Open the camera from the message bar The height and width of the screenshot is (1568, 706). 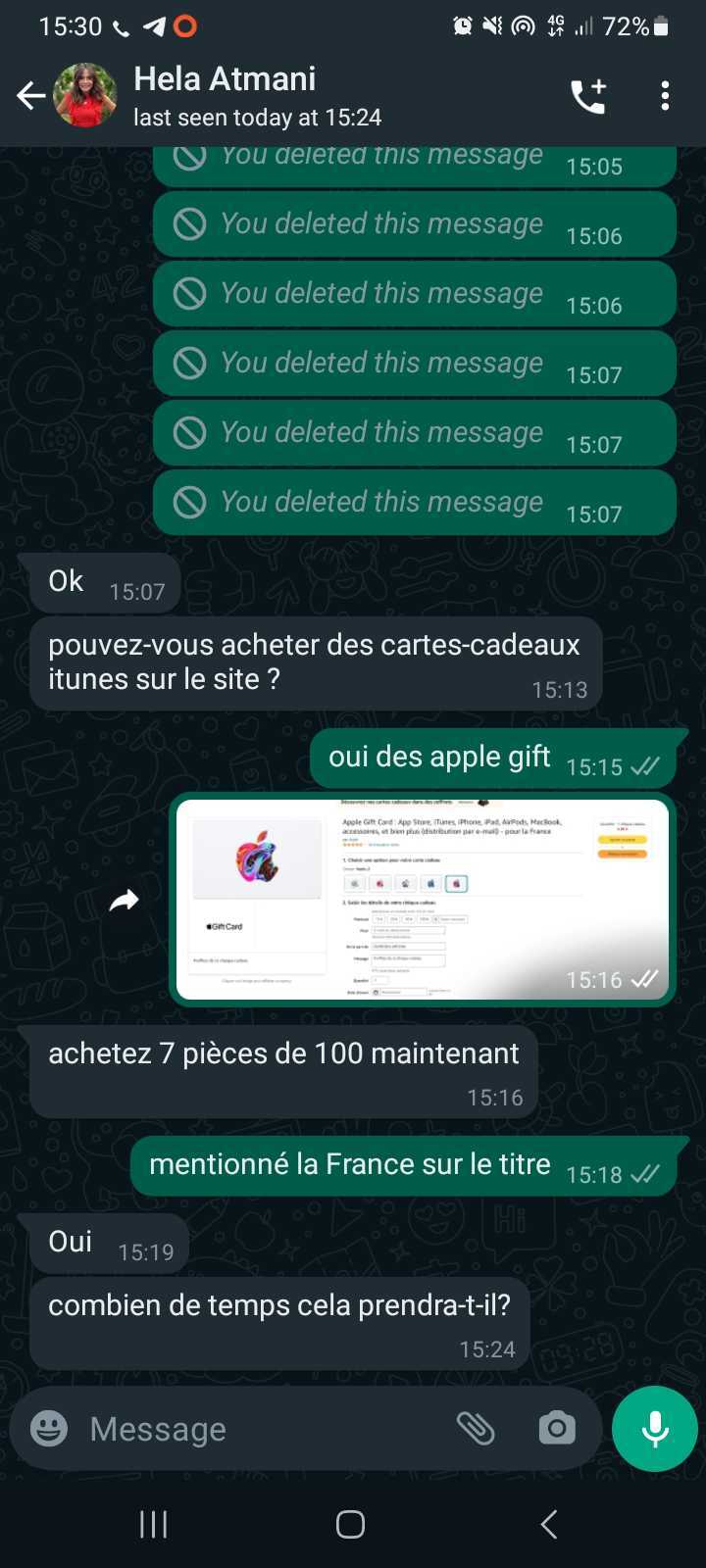pos(557,1429)
